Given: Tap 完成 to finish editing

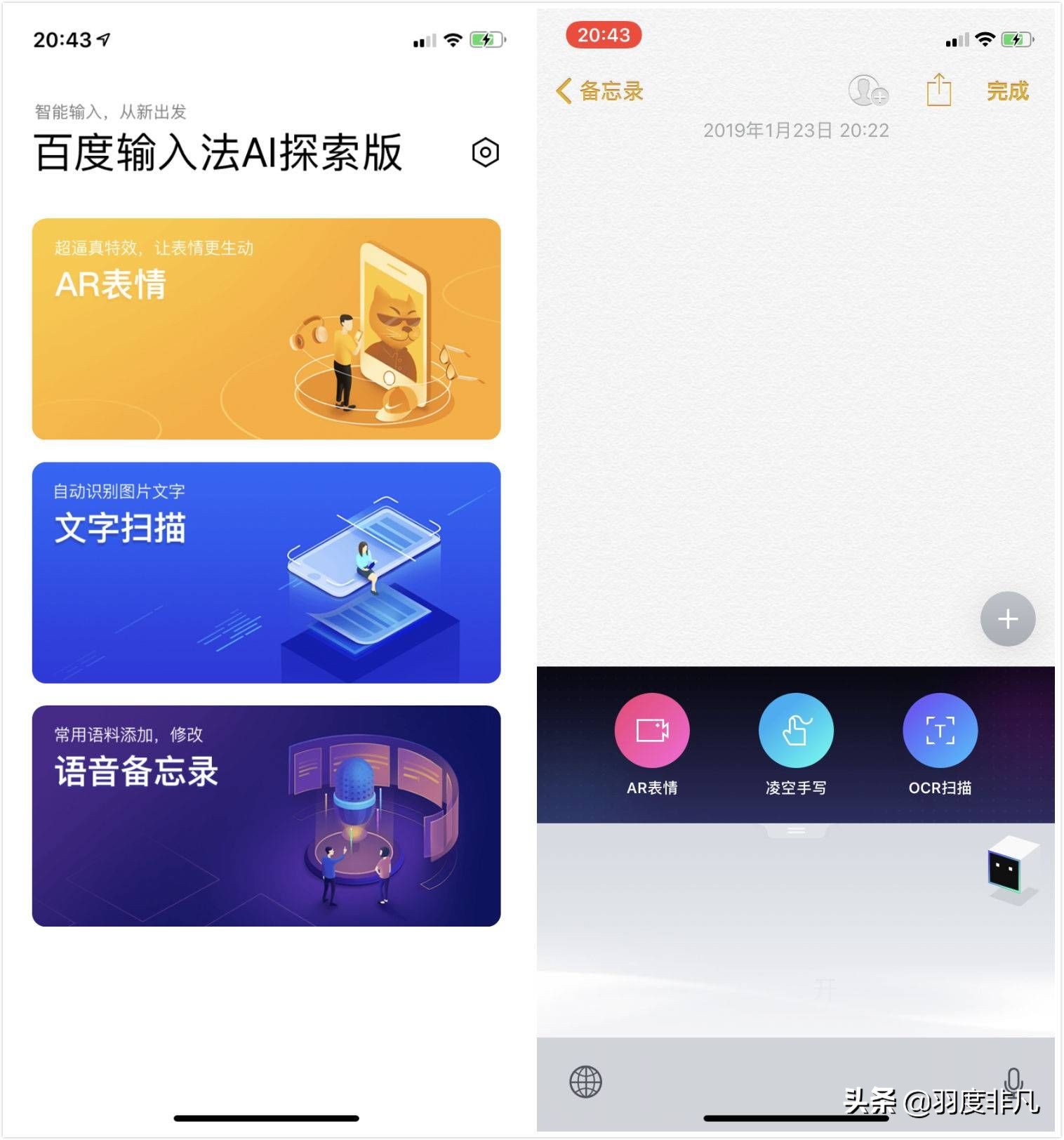Looking at the screenshot, I should 1006,91.
